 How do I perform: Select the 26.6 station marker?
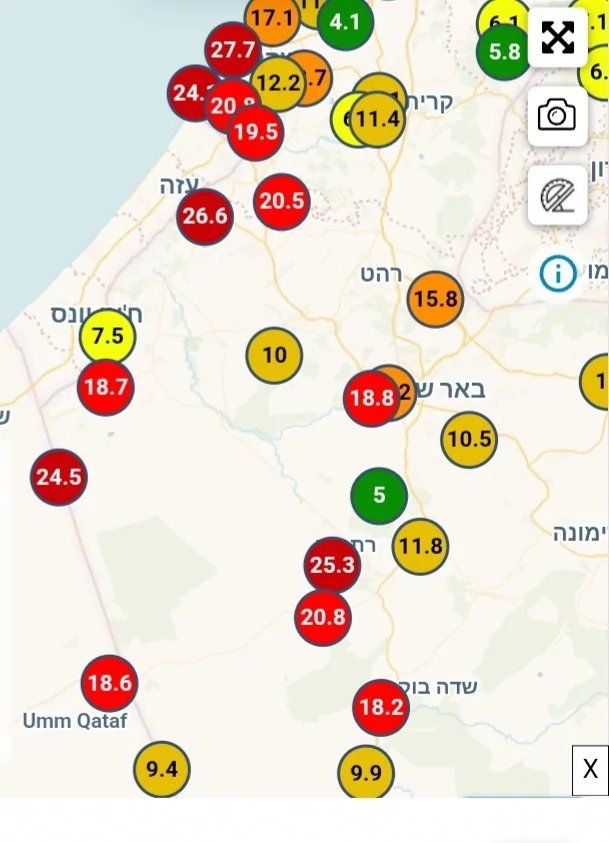(205, 216)
